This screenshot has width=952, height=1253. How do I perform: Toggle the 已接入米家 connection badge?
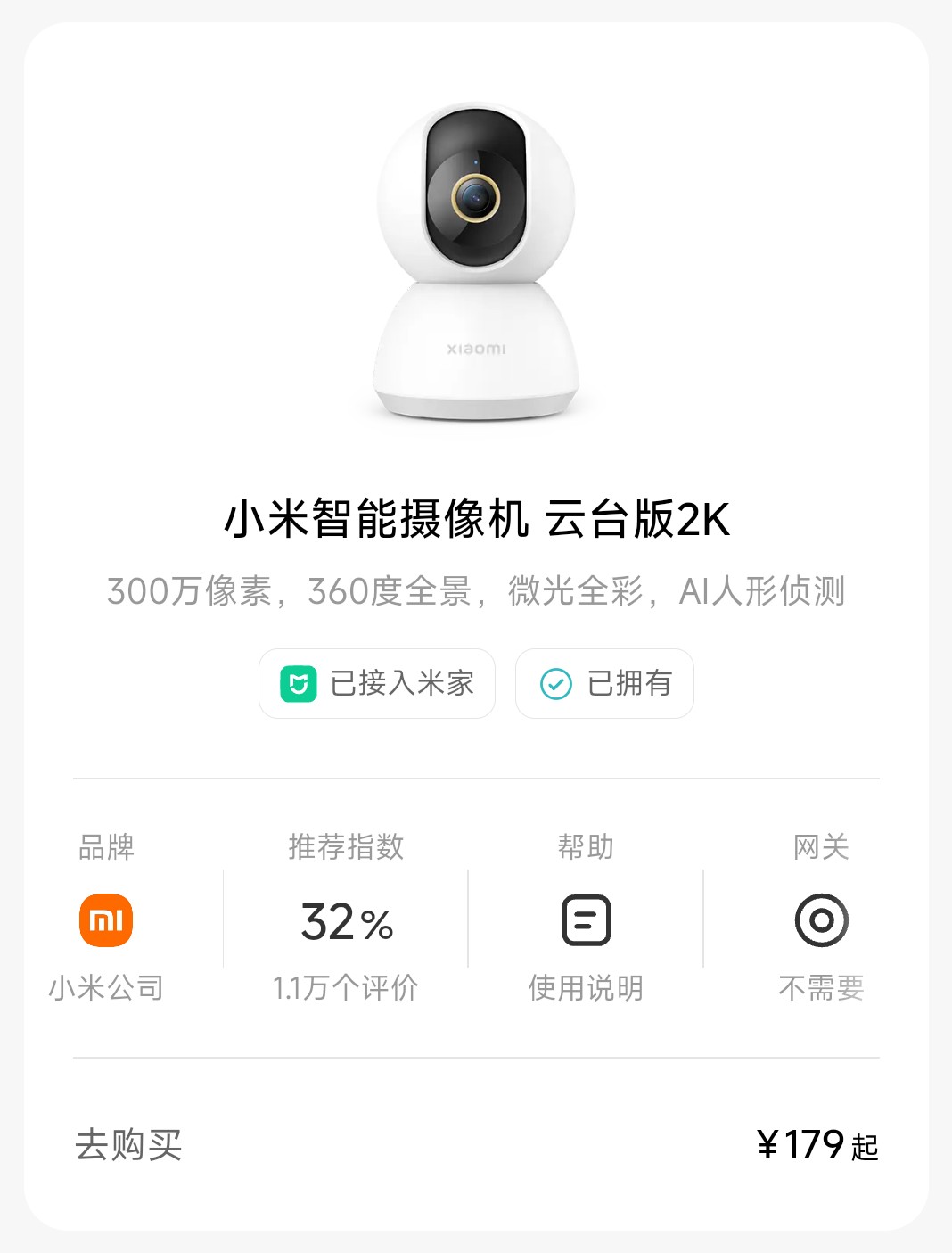pyautogui.click(x=375, y=683)
